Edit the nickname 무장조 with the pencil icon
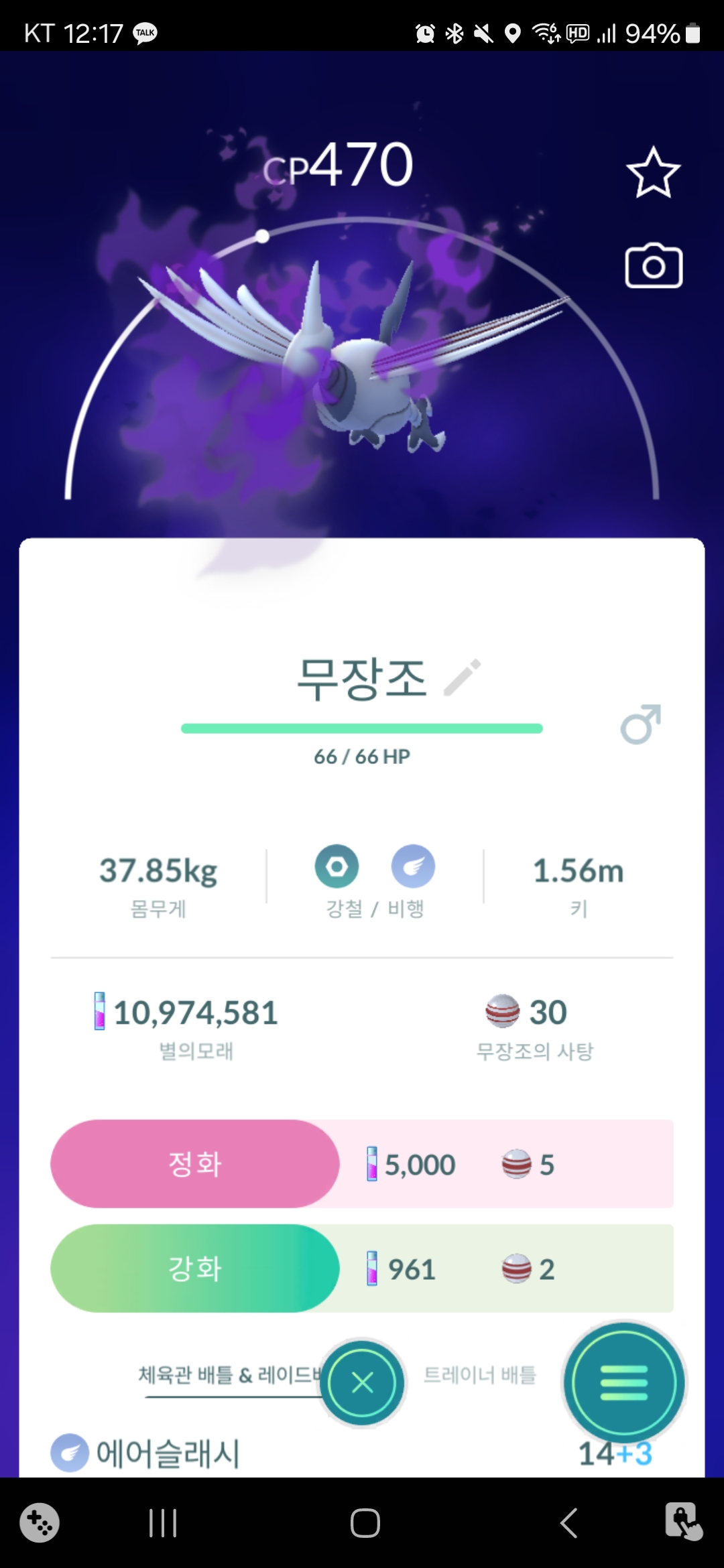This screenshot has height=1568, width=724. [463, 677]
